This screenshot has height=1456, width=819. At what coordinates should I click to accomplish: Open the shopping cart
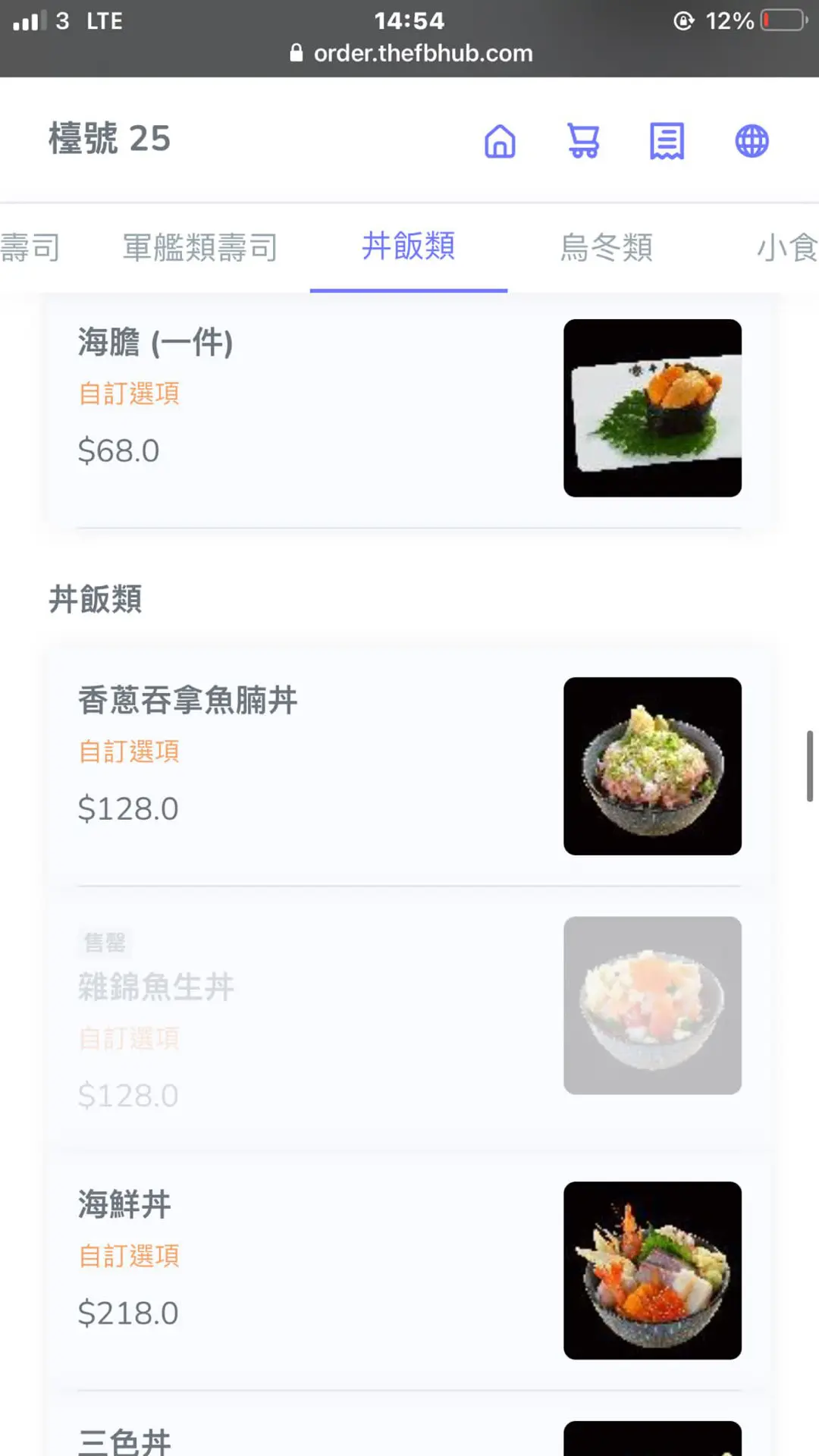(x=583, y=141)
